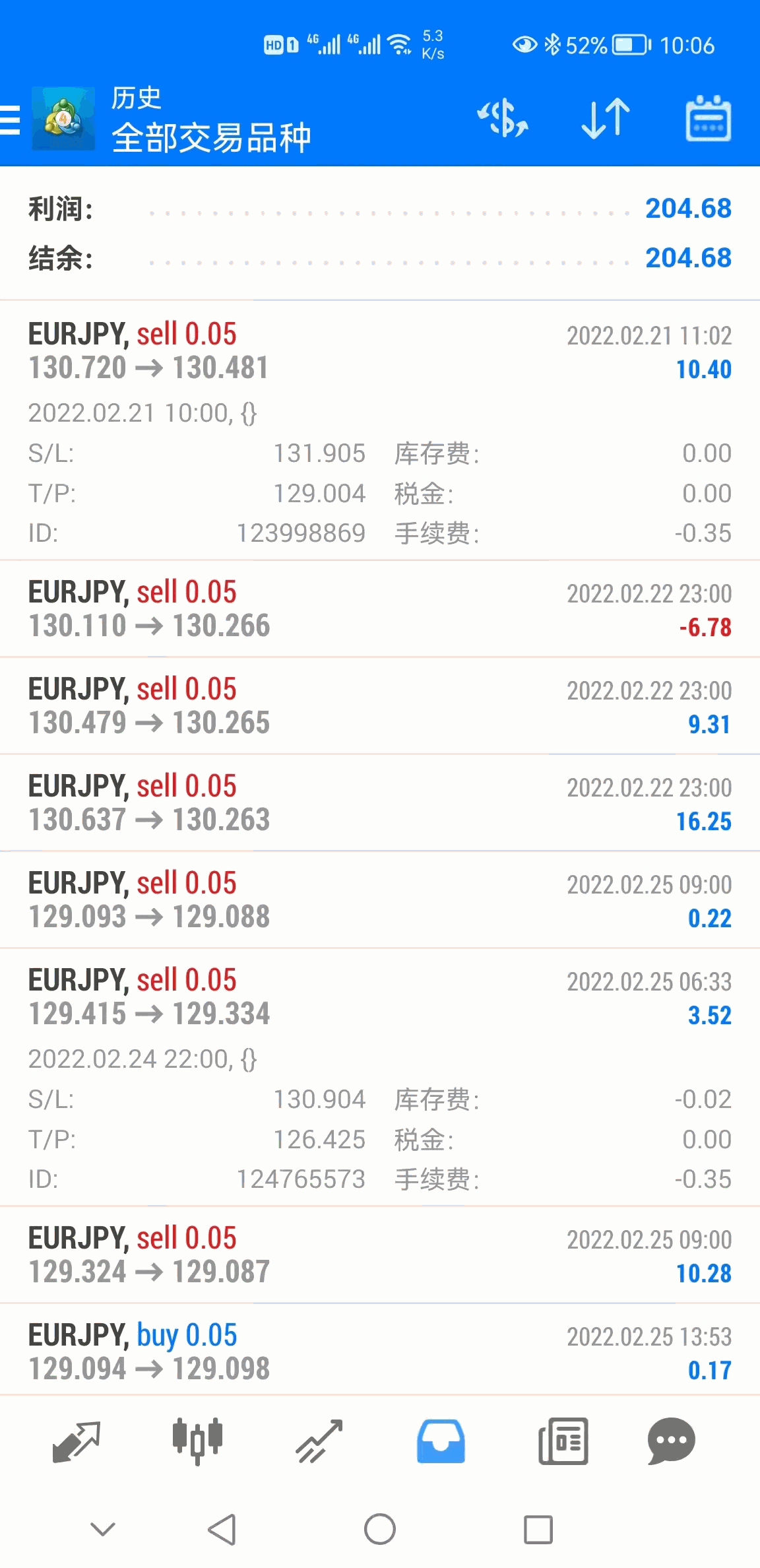This screenshot has height=1568, width=760.
Task: Expand the EURJPY trade with -6.78 loss
Action: coord(379,608)
